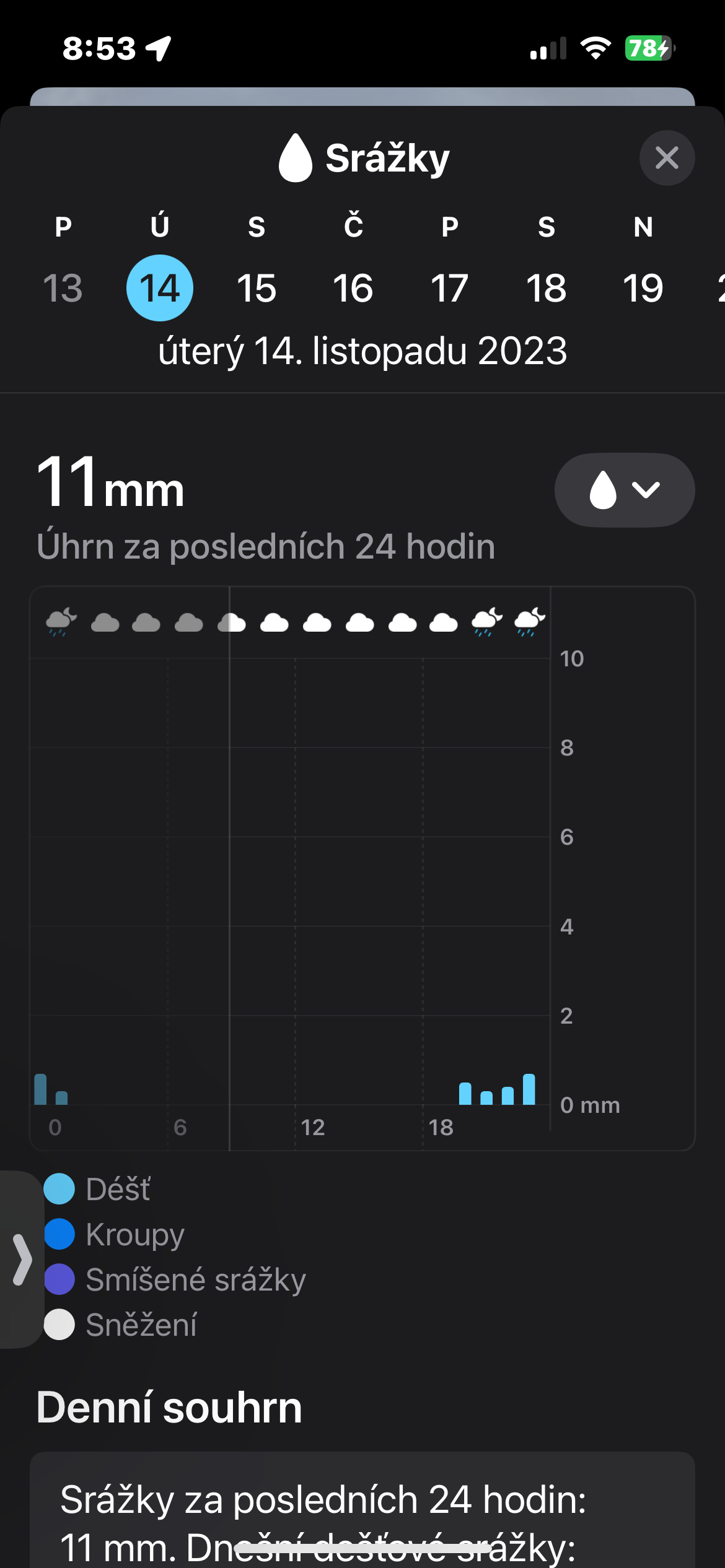Viewport: 725px width, 1568px height.
Task: Close the Srážky precipitation sheet
Action: pos(667,158)
